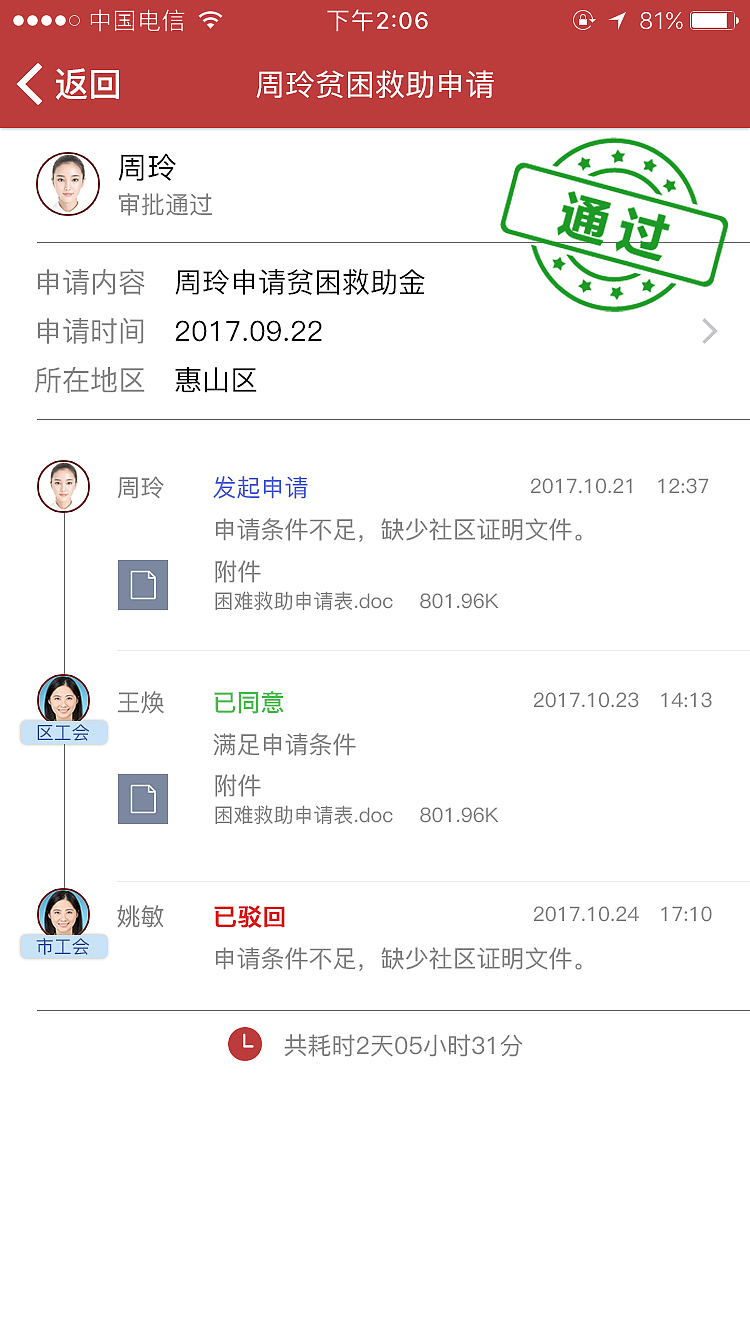Expand the chevron beside 申请时间 2017.09.22
This screenshot has width=750, height=1334.
click(709, 331)
